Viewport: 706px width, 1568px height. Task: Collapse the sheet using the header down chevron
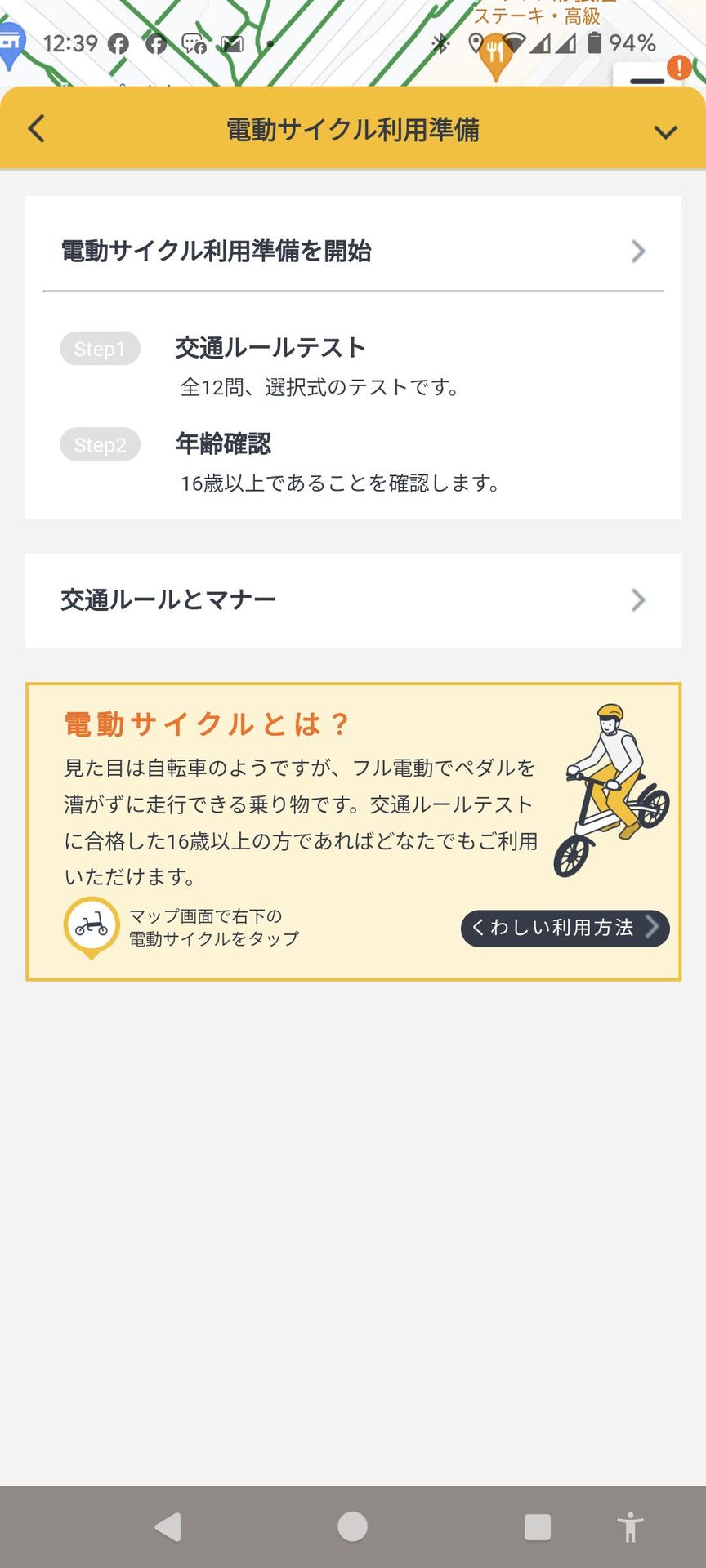pyautogui.click(x=666, y=131)
